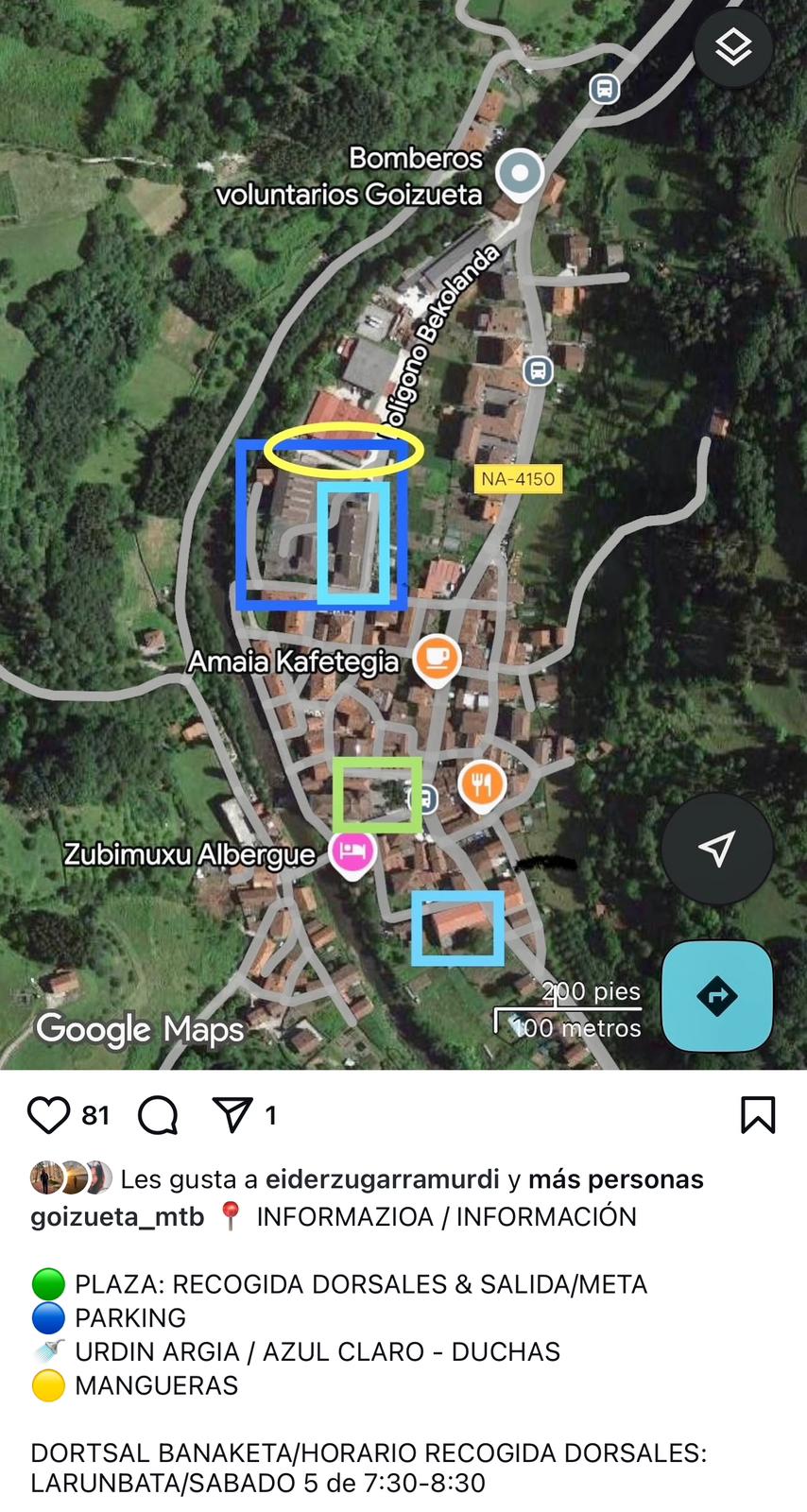This screenshot has height=1512, width=807.
Task: Save the post with bookmark icon
Action: coord(758,1115)
